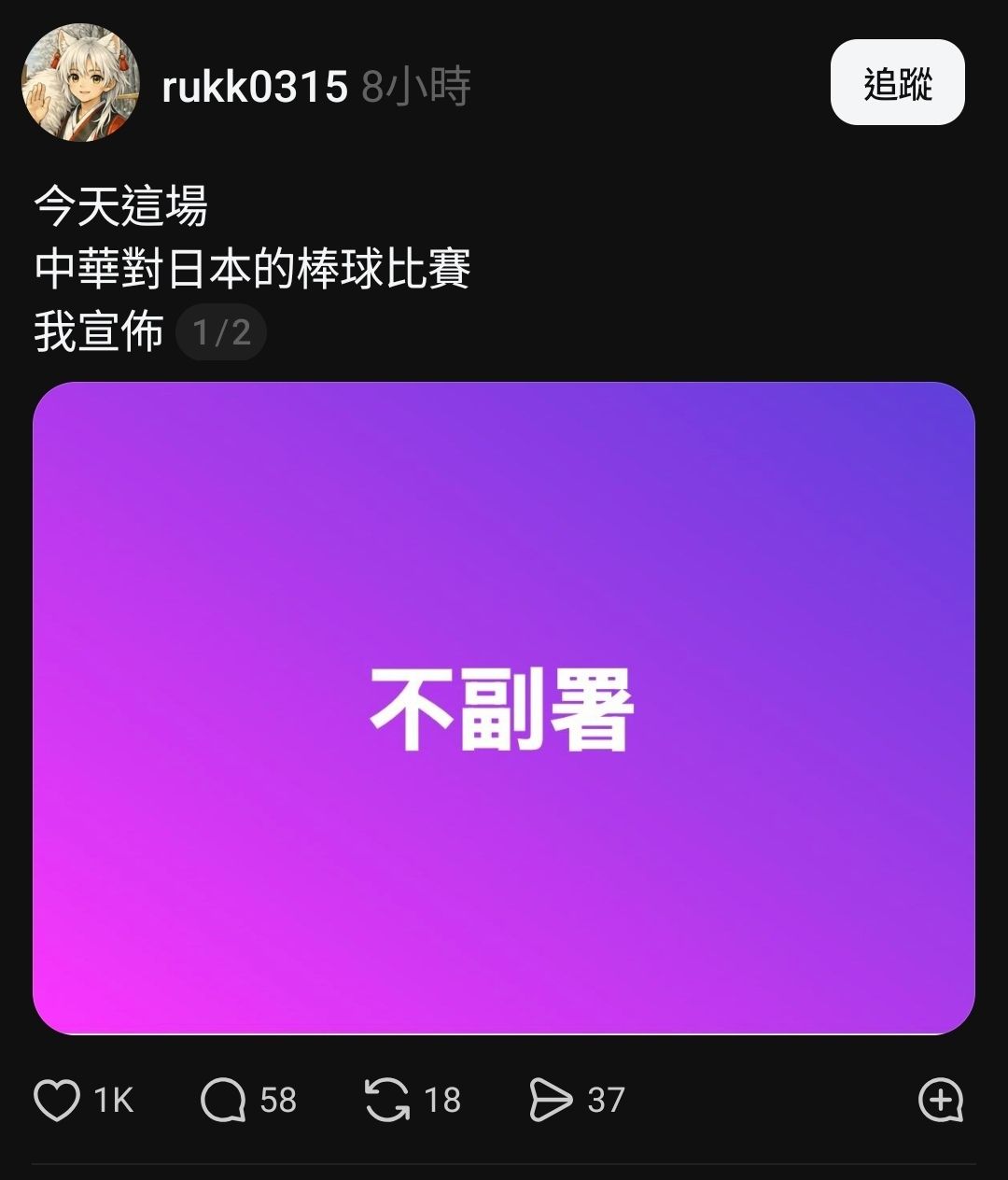Screen dimensions: 1008x1180
Task: Open the purple 不副署 image card
Action: point(504,708)
